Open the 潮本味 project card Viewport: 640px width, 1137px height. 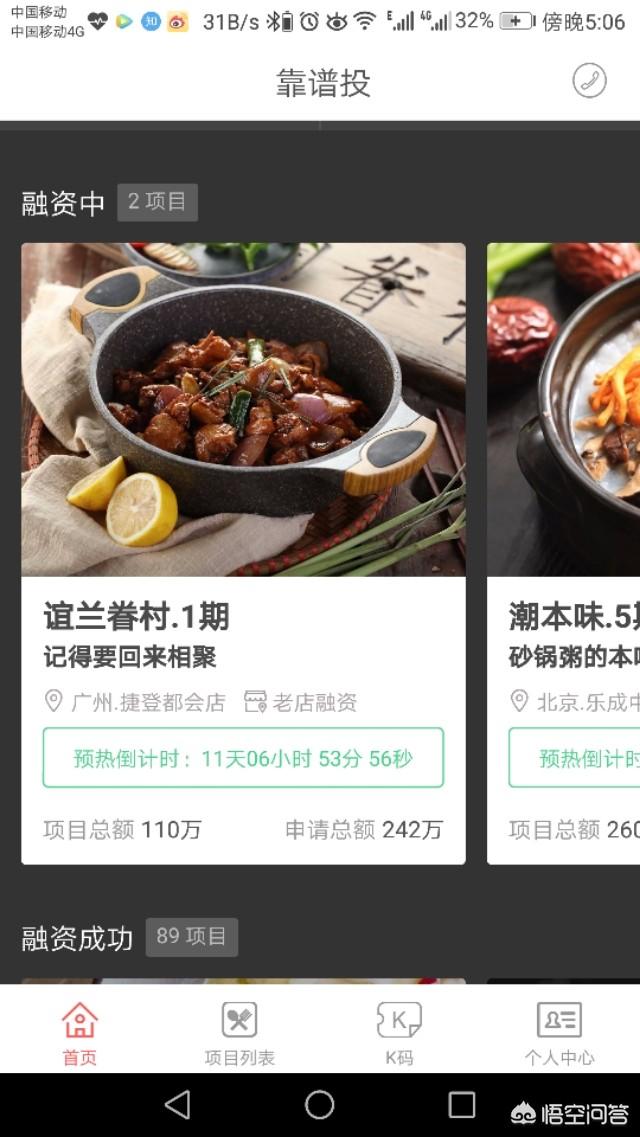tap(564, 552)
